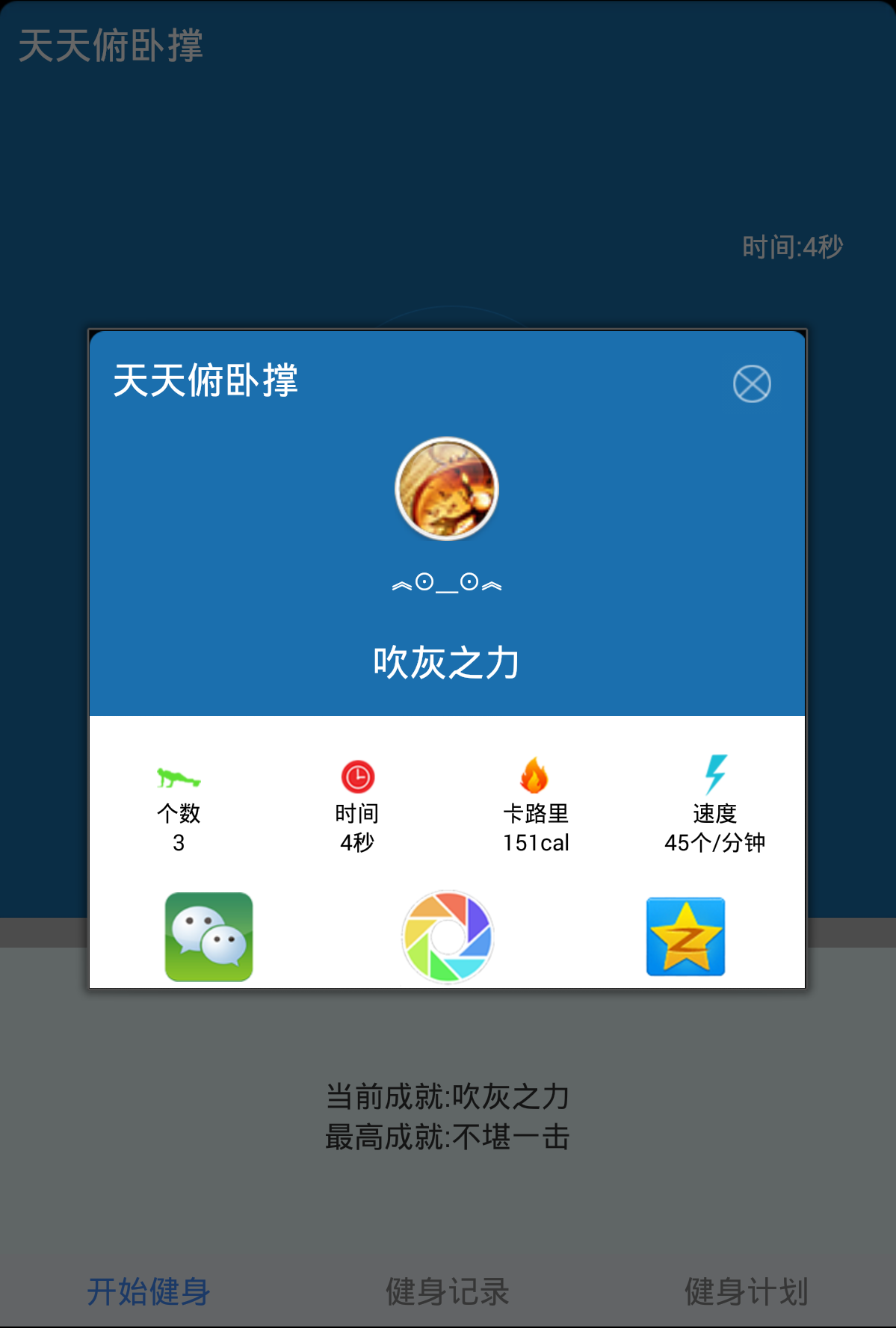Select the green push-up counter icon
896x1328 pixels.
coord(179,777)
